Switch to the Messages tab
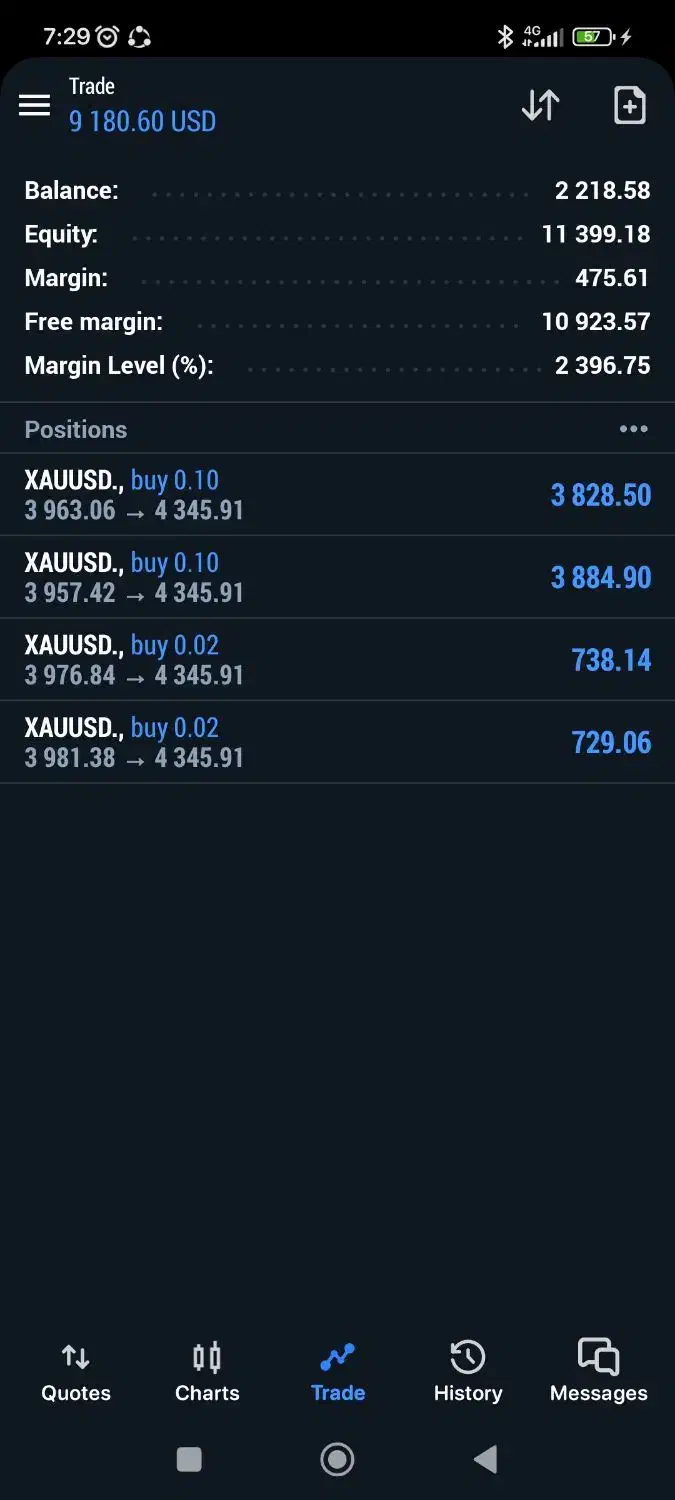675x1500 pixels. tap(599, 1373)
